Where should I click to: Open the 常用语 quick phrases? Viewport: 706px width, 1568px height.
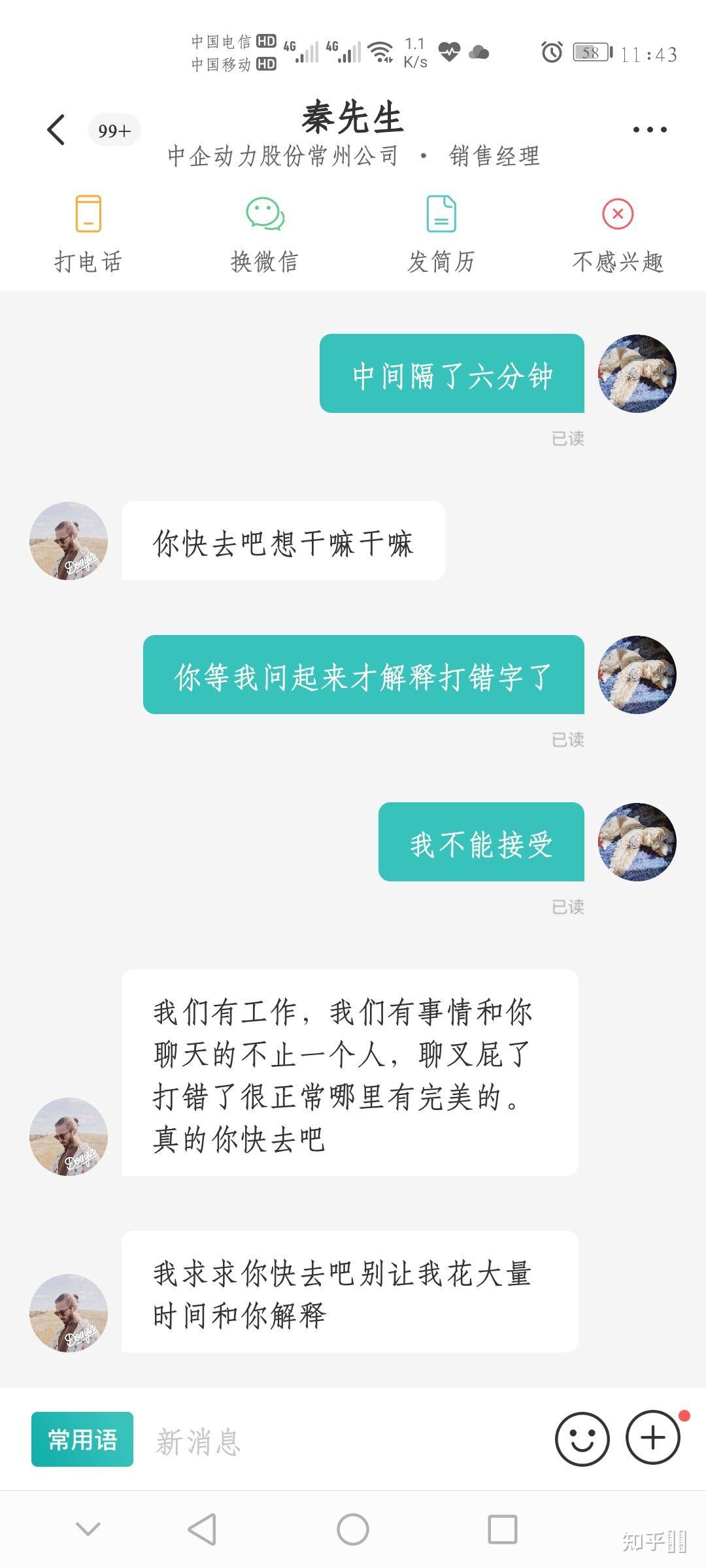pos(82,1439)
